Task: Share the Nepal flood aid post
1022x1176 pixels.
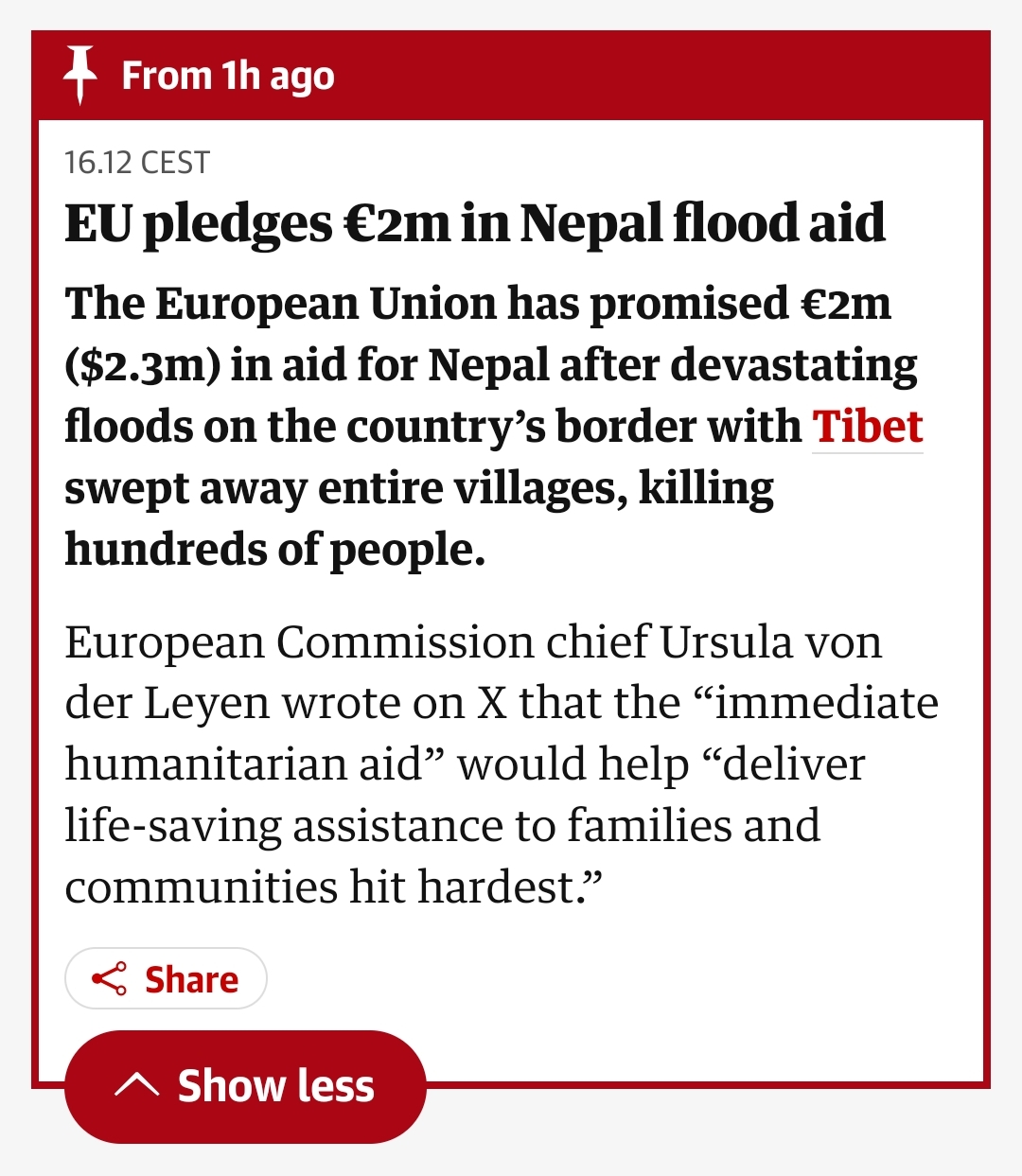Action: coord(166,978)
